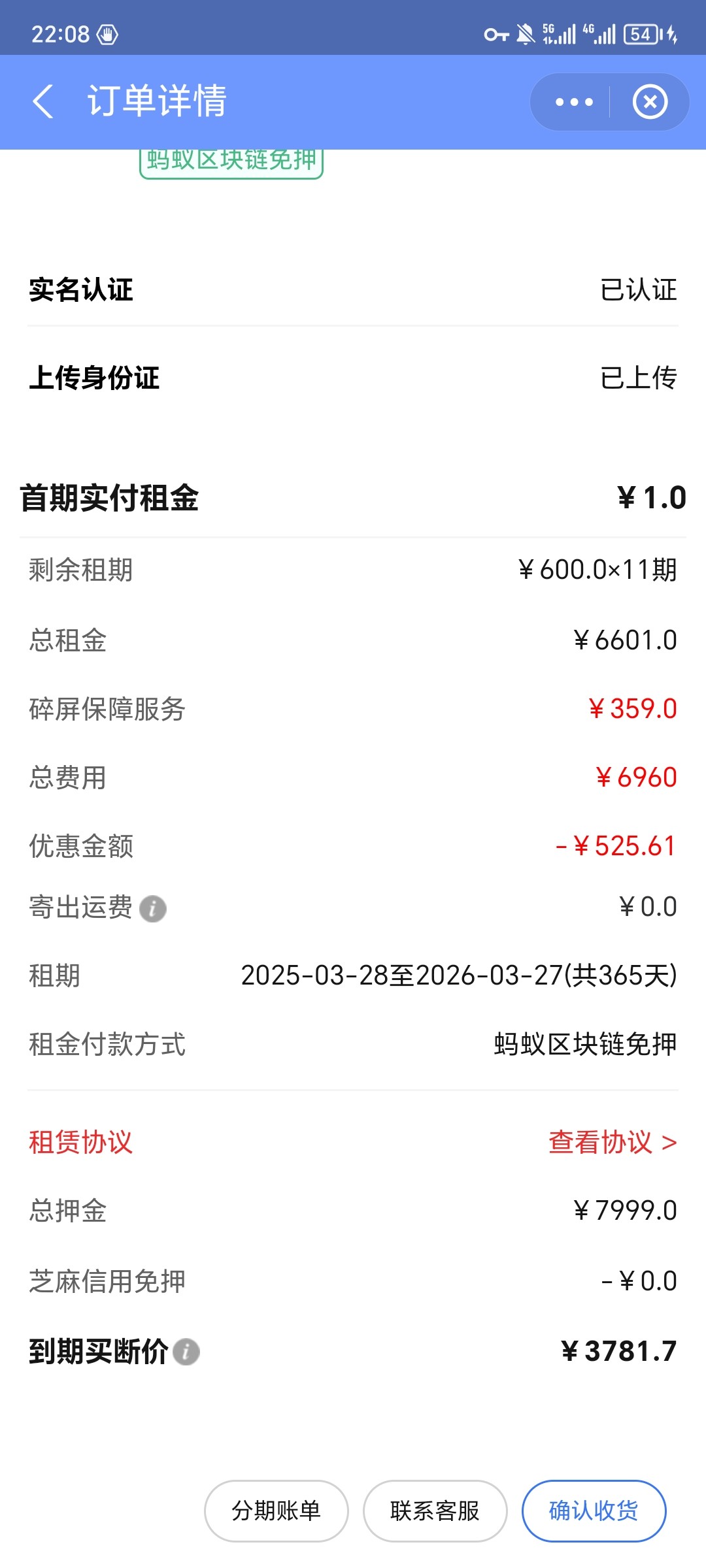Open the 分期账单 installment bill
This screenshot has width=706, height=1568.
[276, 1511]
